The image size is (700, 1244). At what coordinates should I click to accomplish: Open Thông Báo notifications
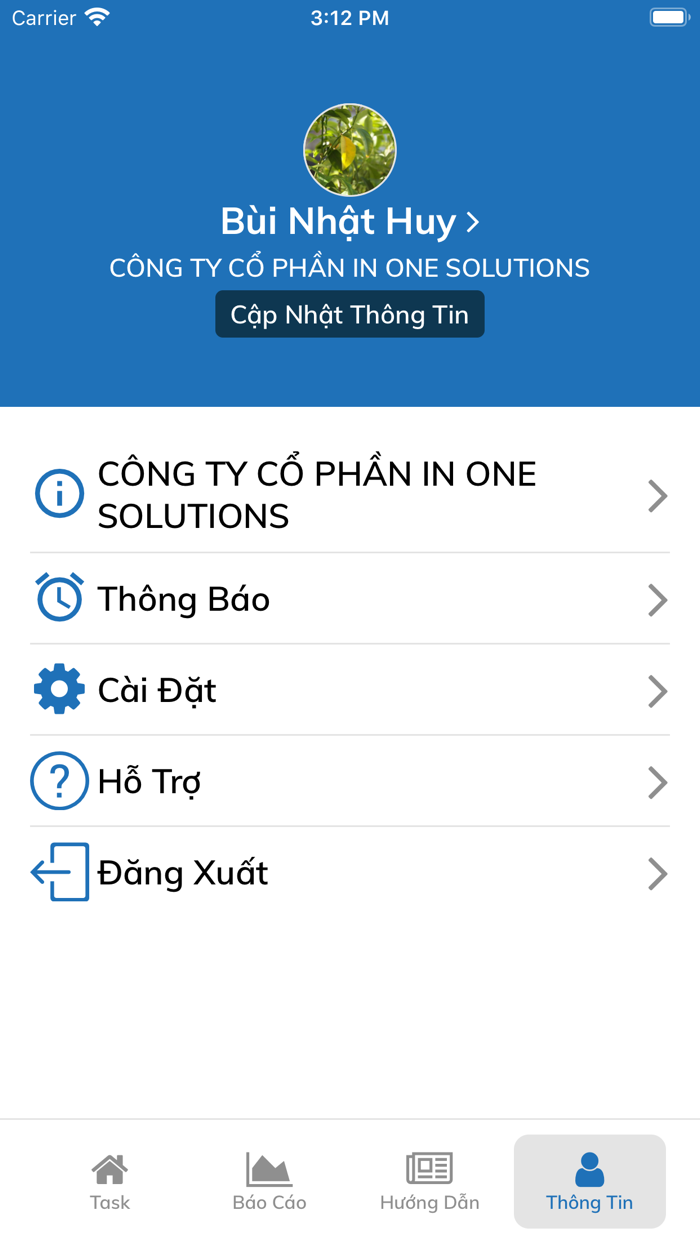[x=350, y=599]
